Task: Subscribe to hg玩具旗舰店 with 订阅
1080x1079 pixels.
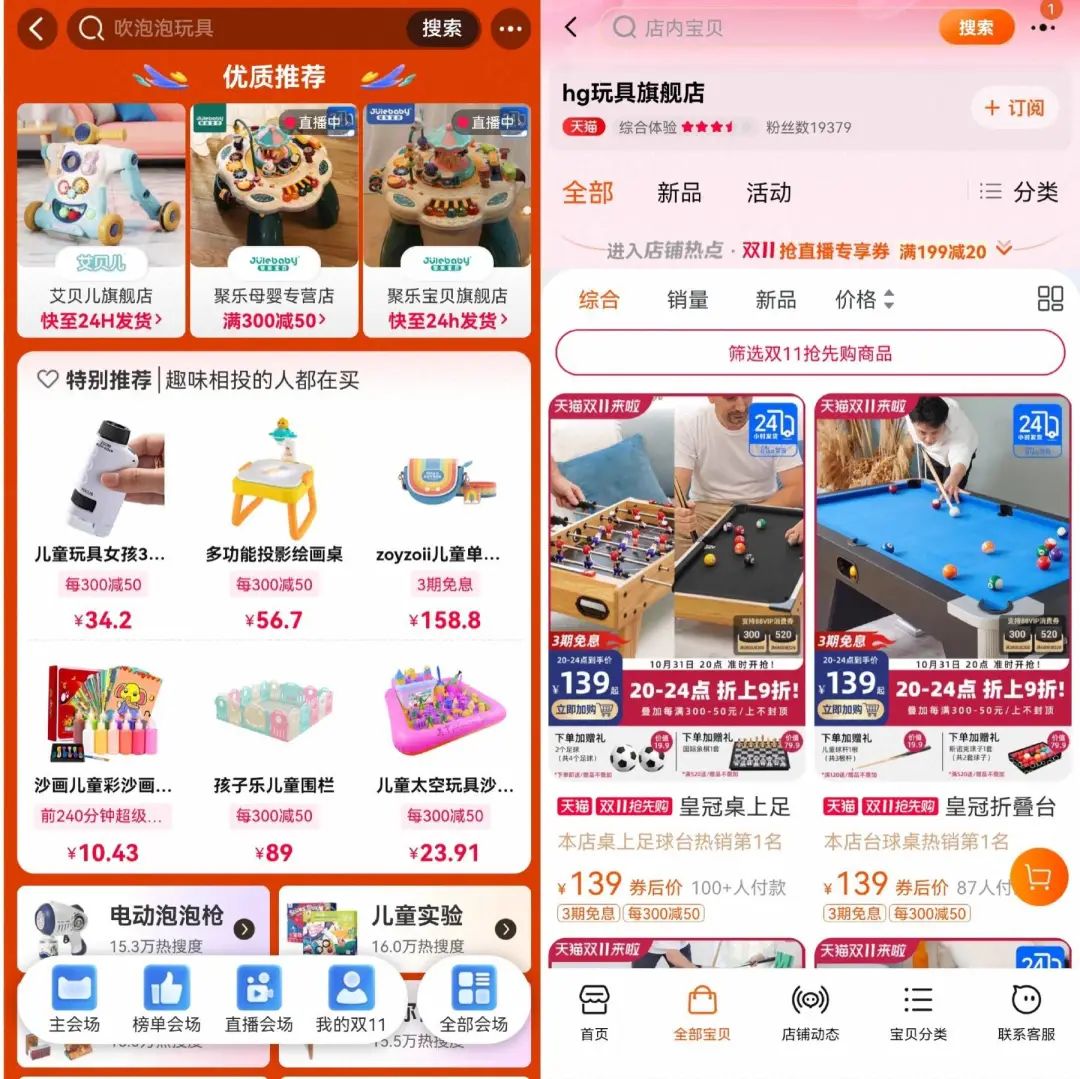Action: (1014, 108)
